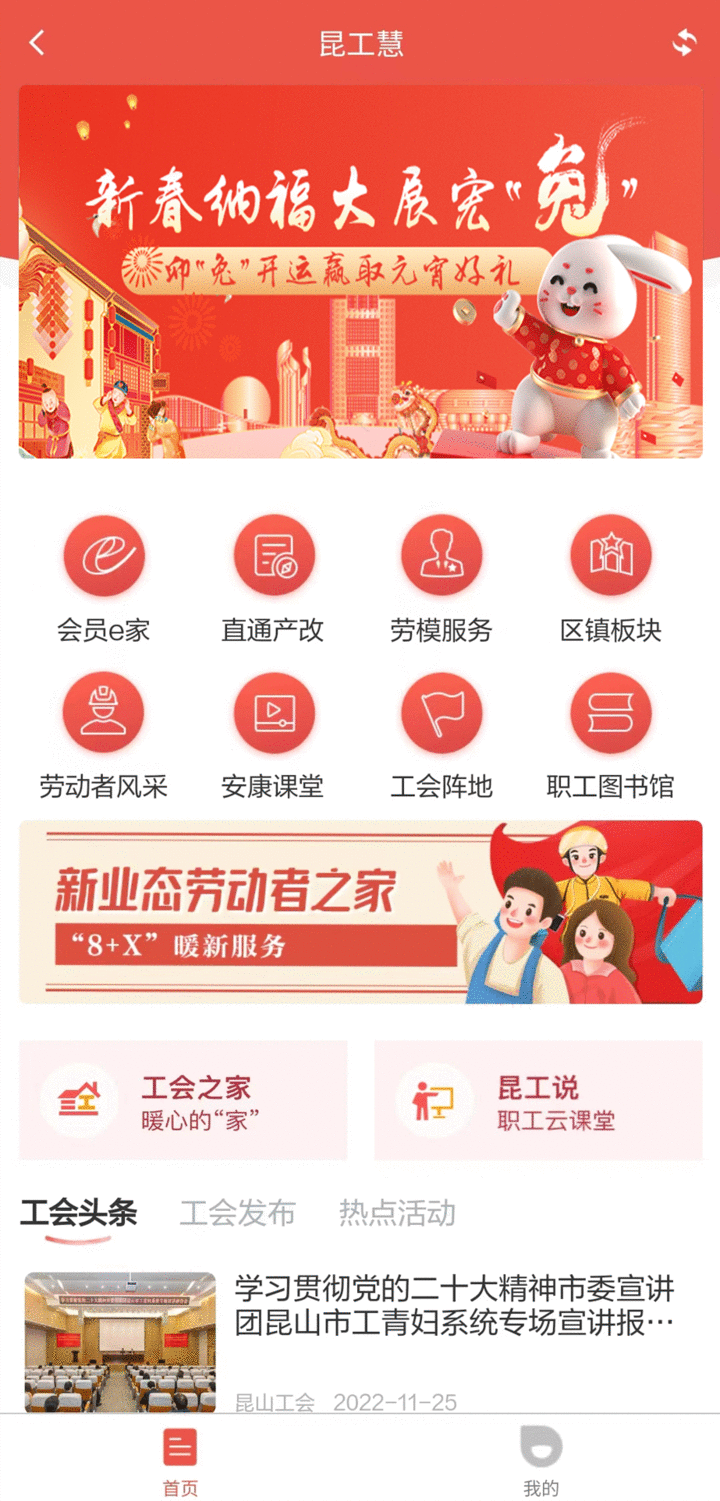Select the 工会头条 tab
Screen dimensions: 720x1501
tap(78, 1213)
